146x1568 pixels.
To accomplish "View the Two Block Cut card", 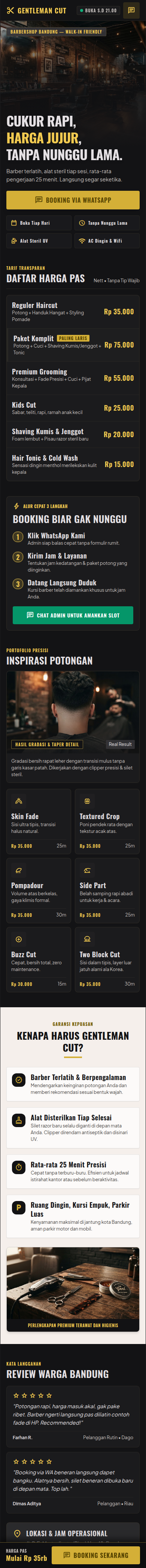I will click(107, 960).
